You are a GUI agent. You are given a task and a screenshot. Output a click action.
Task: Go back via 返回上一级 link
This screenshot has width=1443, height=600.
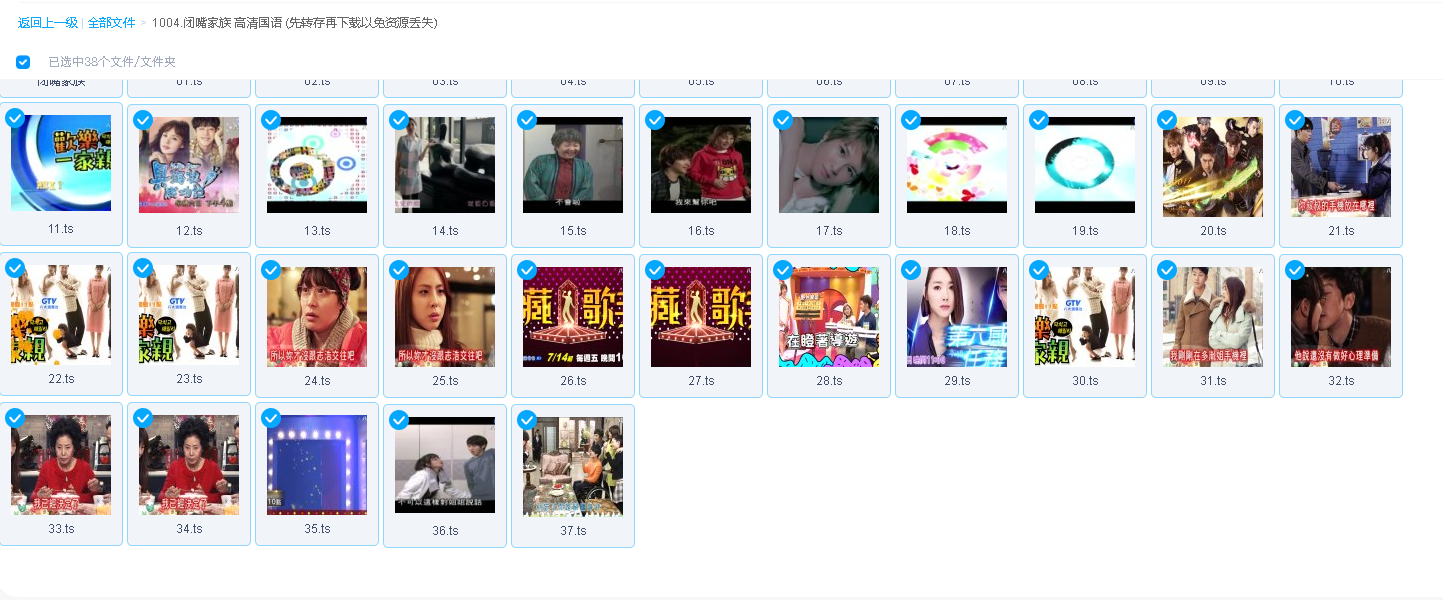click(47, 22)
